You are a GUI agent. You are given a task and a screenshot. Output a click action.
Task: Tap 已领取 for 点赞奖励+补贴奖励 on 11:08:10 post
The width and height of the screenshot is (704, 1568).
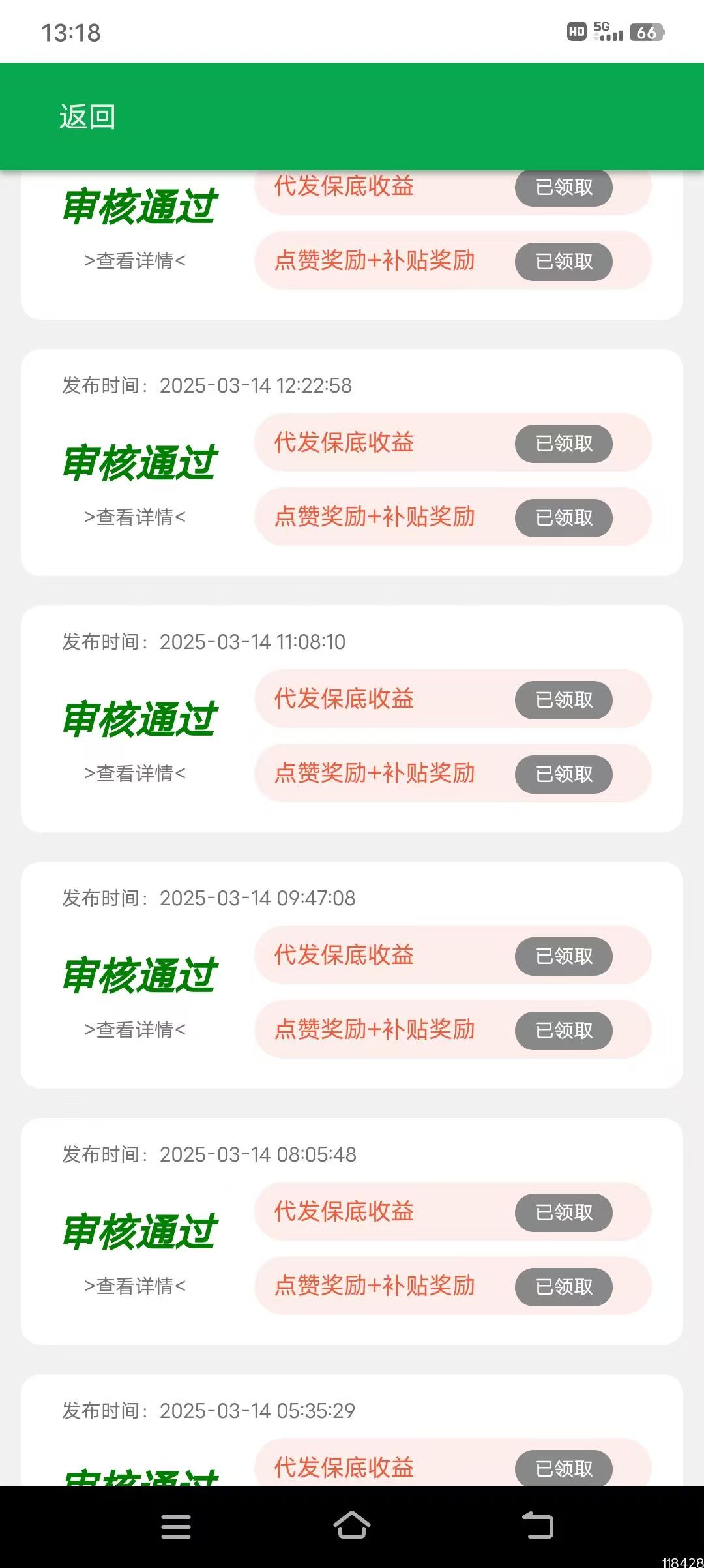point(564,774)
